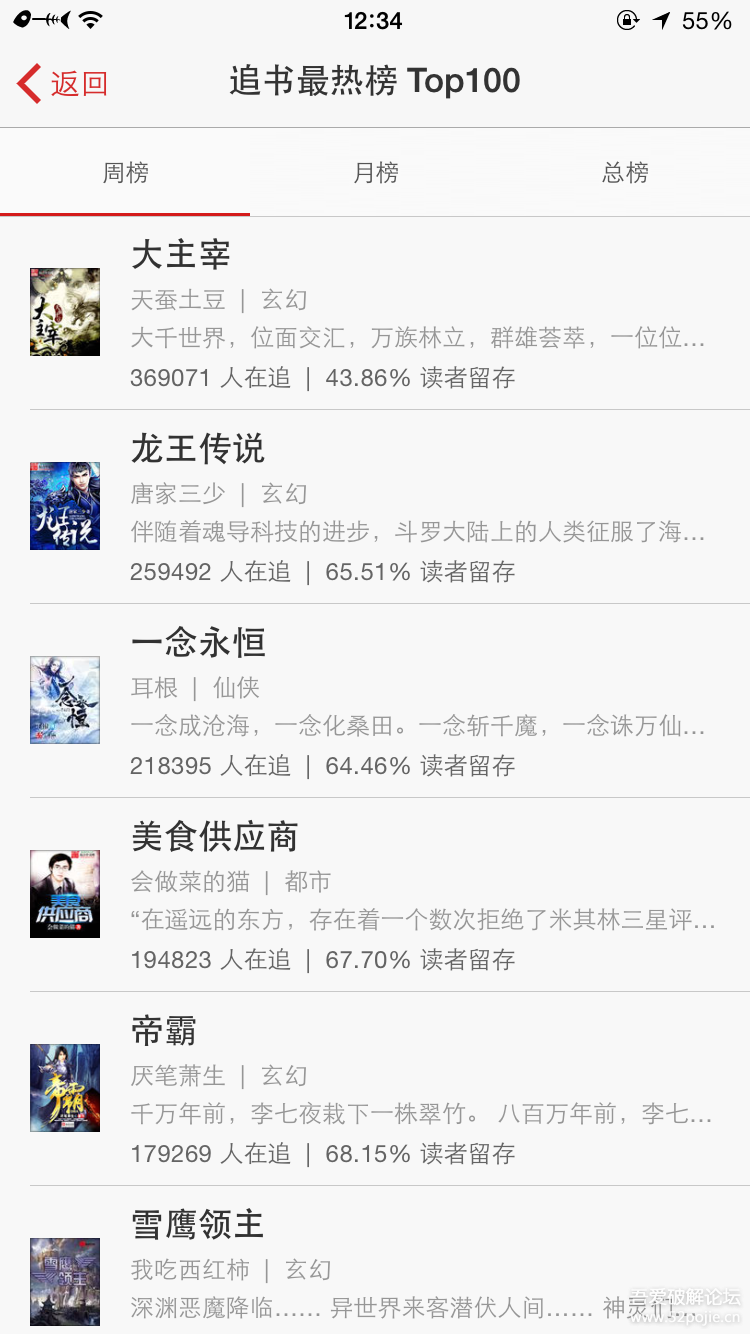Select the 周榜 weekly ranking tab

(x=125, y=173)
